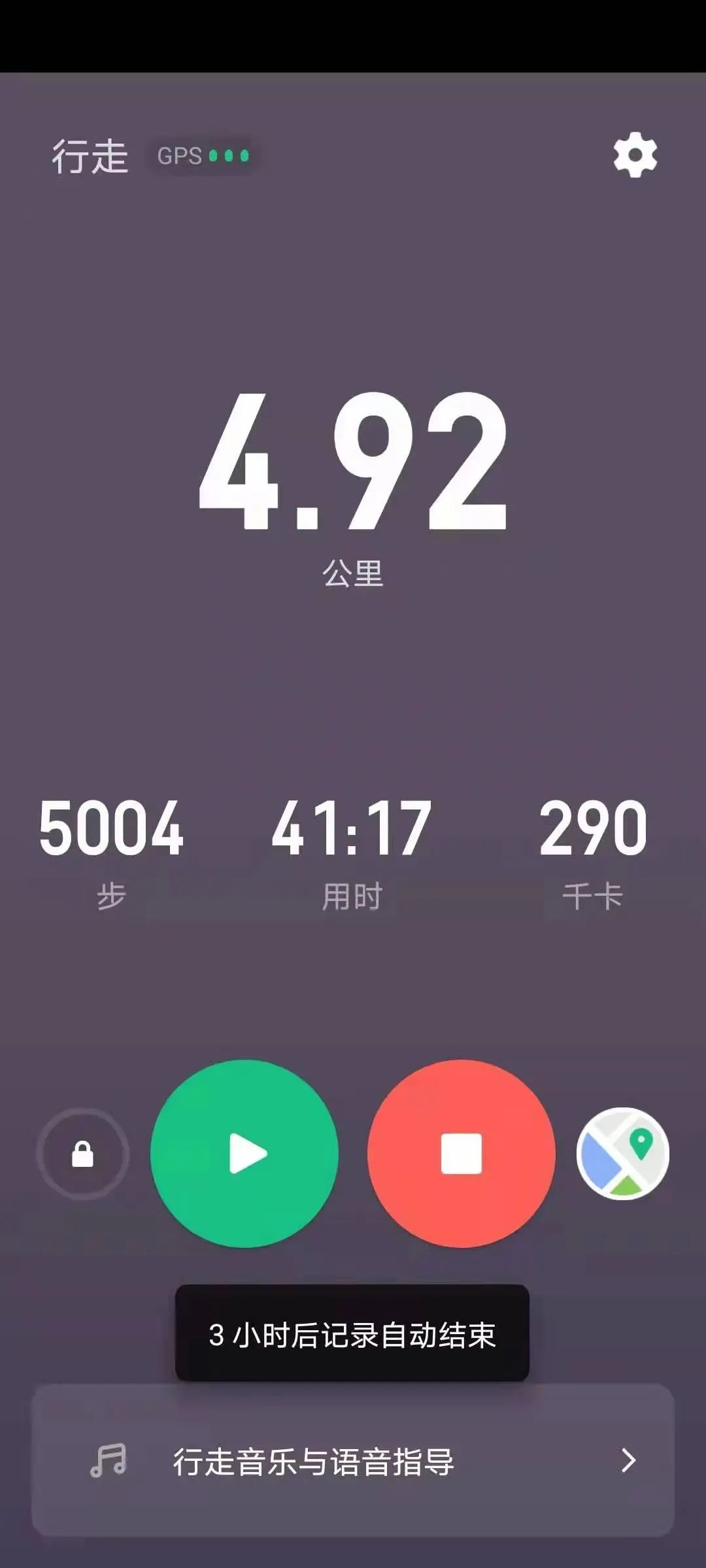Screen dimensions: 706x1568
Task: Open 行走音乐与语音指导
Action: [353, 1461]
